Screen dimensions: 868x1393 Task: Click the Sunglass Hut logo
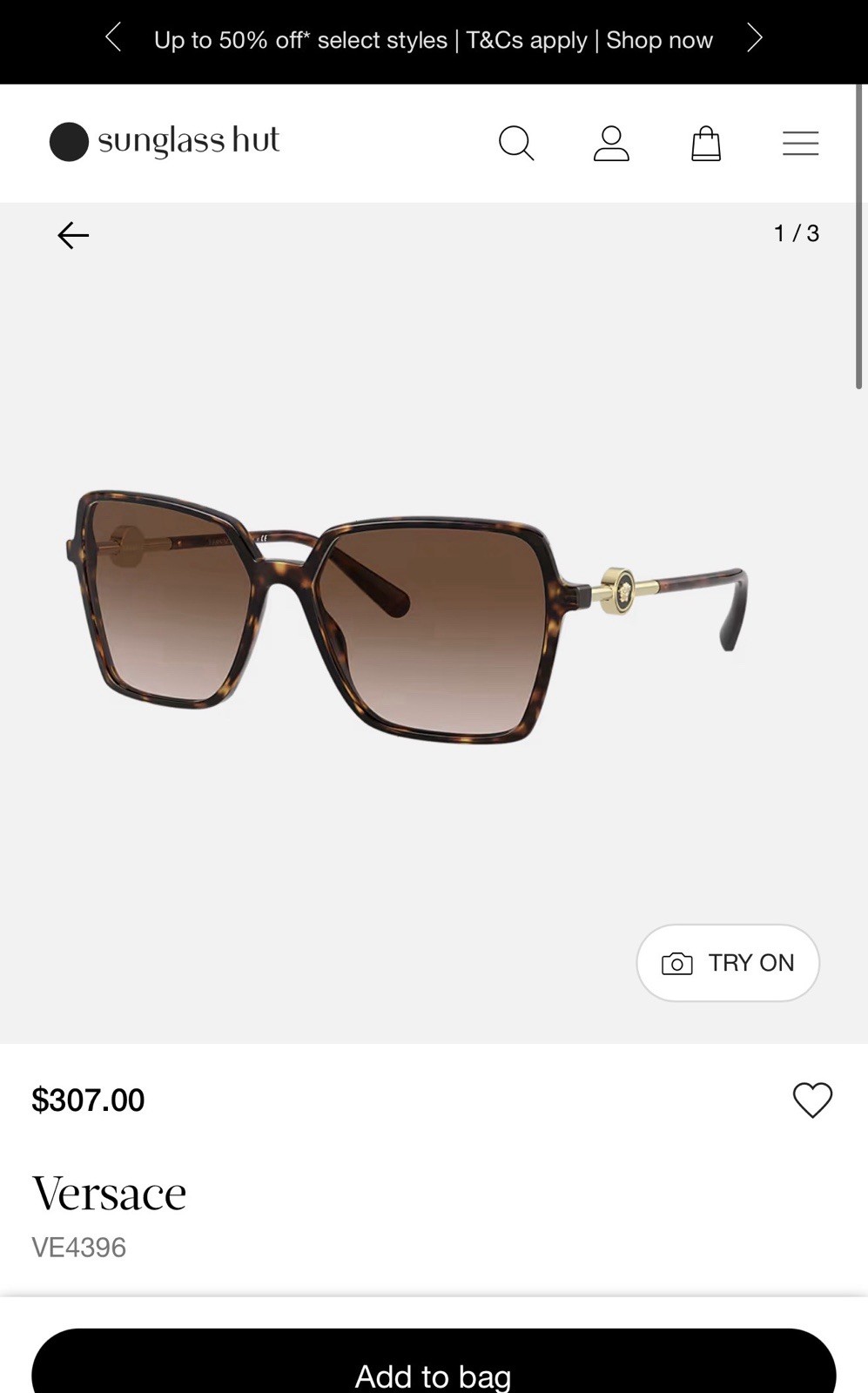tap(164, 141)
